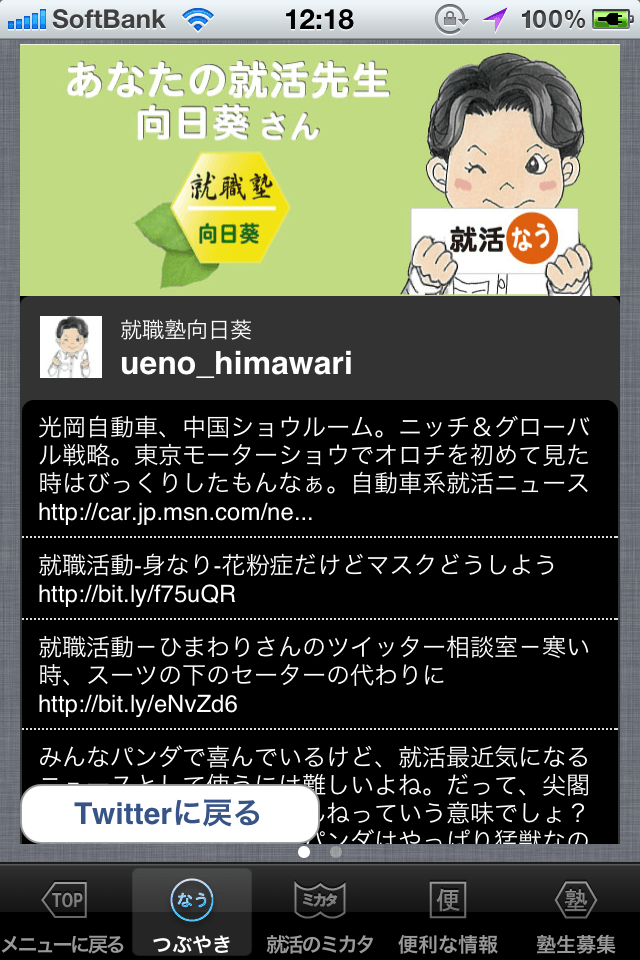
Task: Jump to the second page indicator dot
Action: [335, 853]
